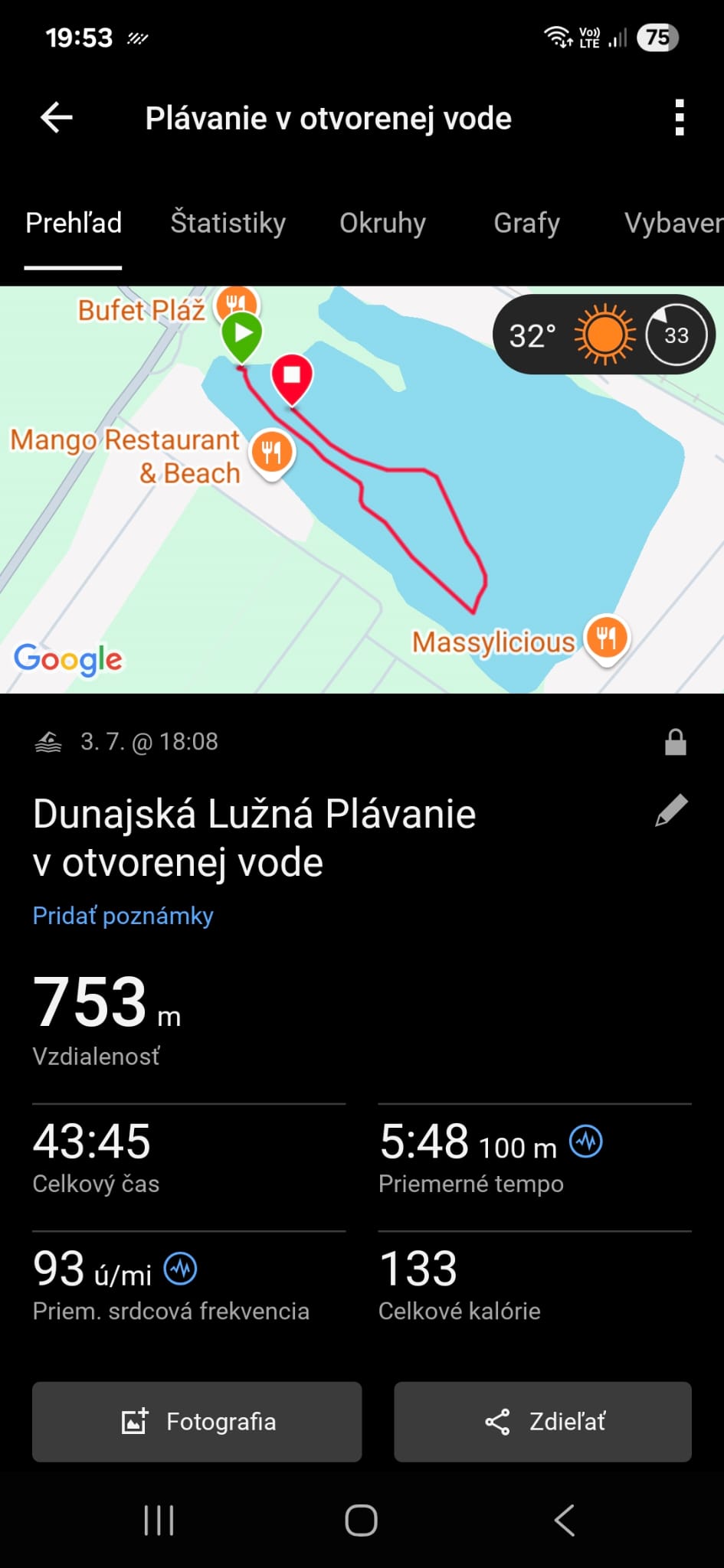Go back using the top arrow
Screen dimensions: 724x1568
[x=56, y=118]
